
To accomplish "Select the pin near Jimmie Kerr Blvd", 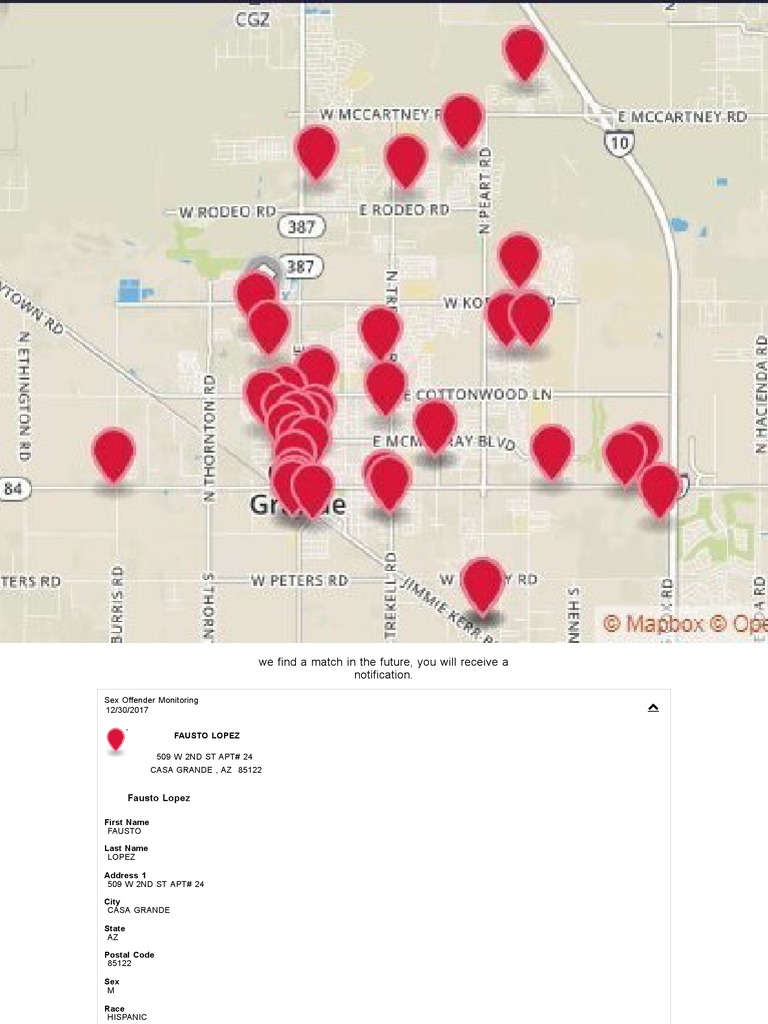I will [482, 583].
